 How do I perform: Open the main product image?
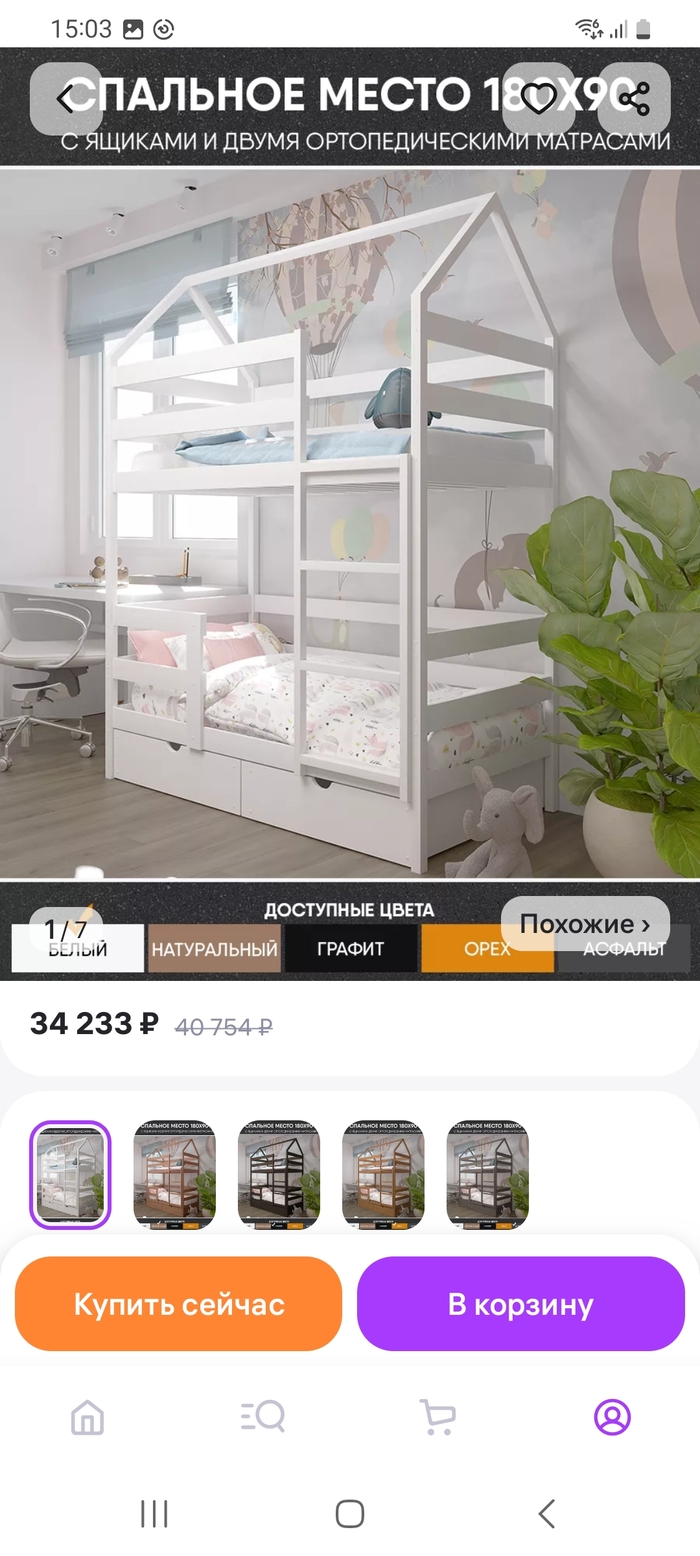point(350,520)
